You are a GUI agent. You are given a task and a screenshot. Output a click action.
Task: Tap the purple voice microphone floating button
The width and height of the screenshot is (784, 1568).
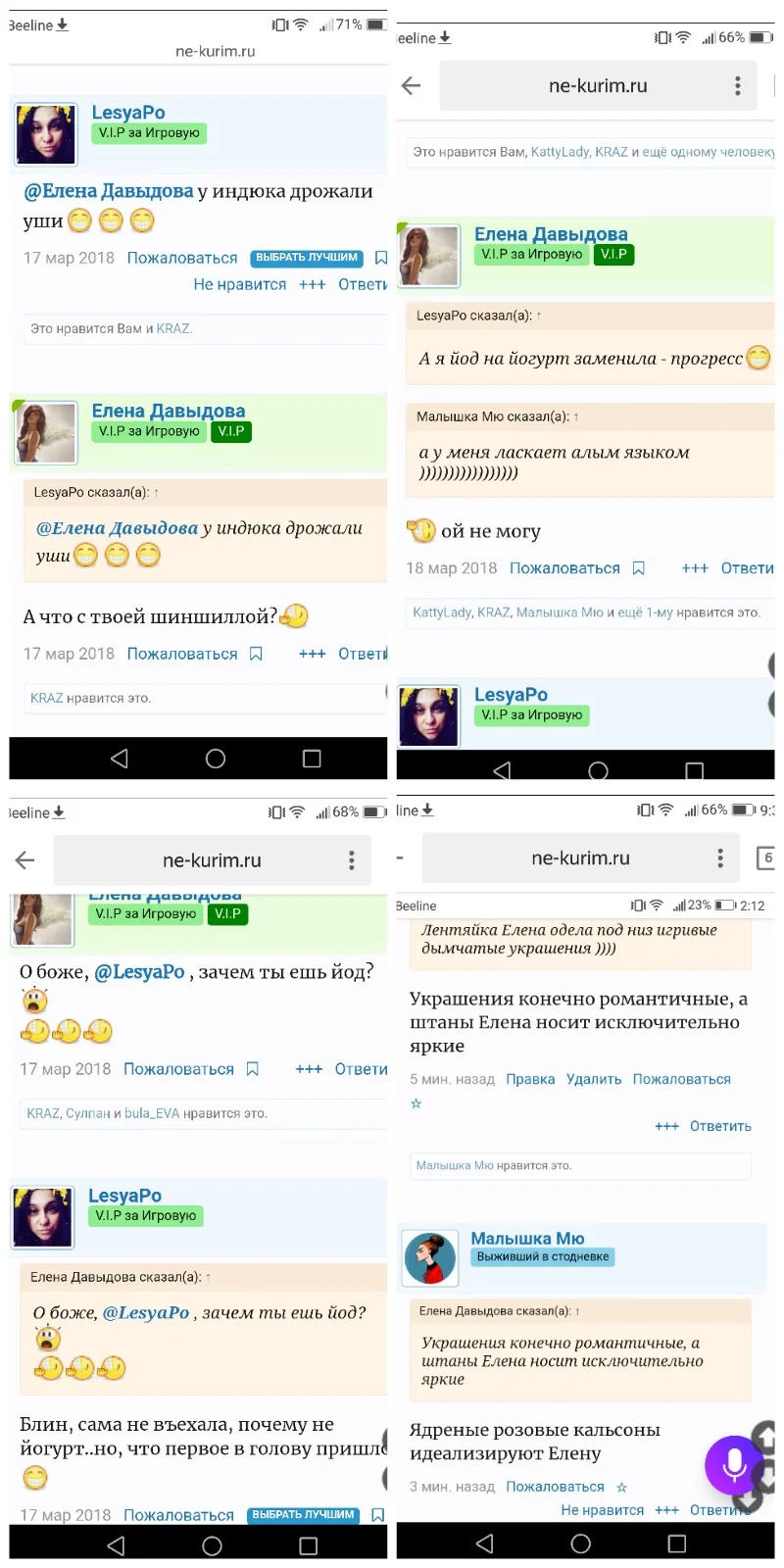click(733, 1465)
